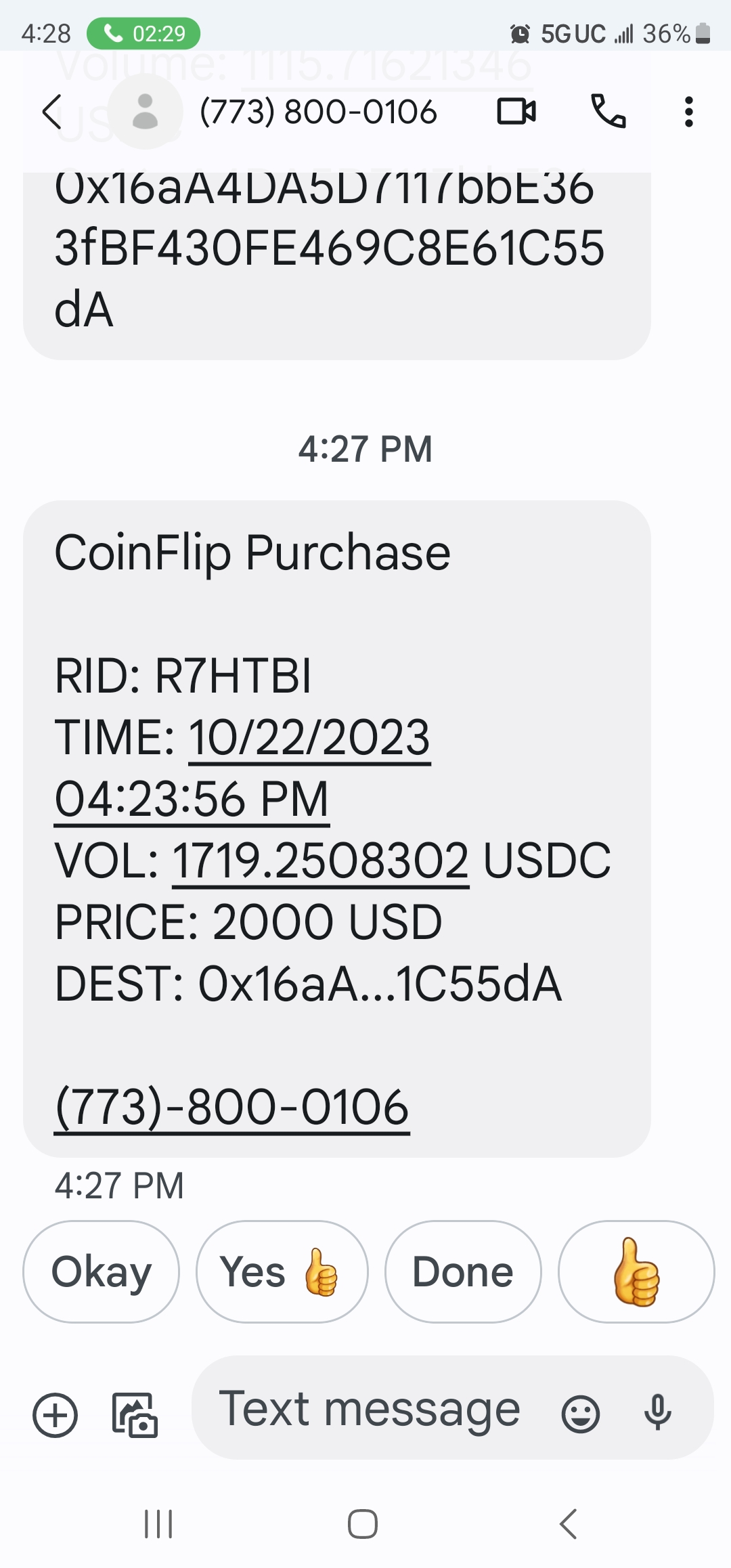This screenshot has width=731, height=1568.
Task: Send the "Okay" quick reply
Action: 102,1271
